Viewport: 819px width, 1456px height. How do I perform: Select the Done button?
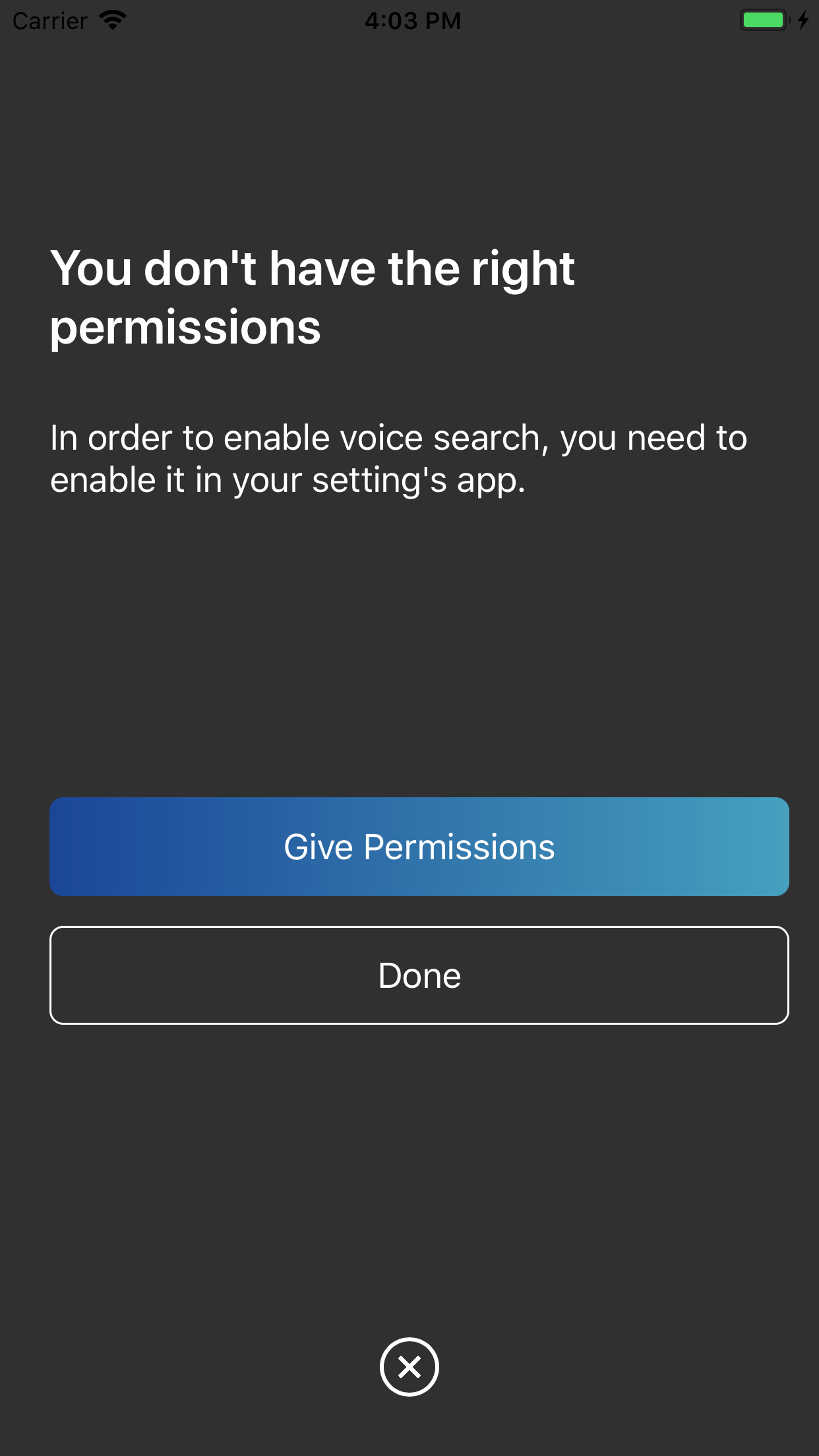[419, 975]
